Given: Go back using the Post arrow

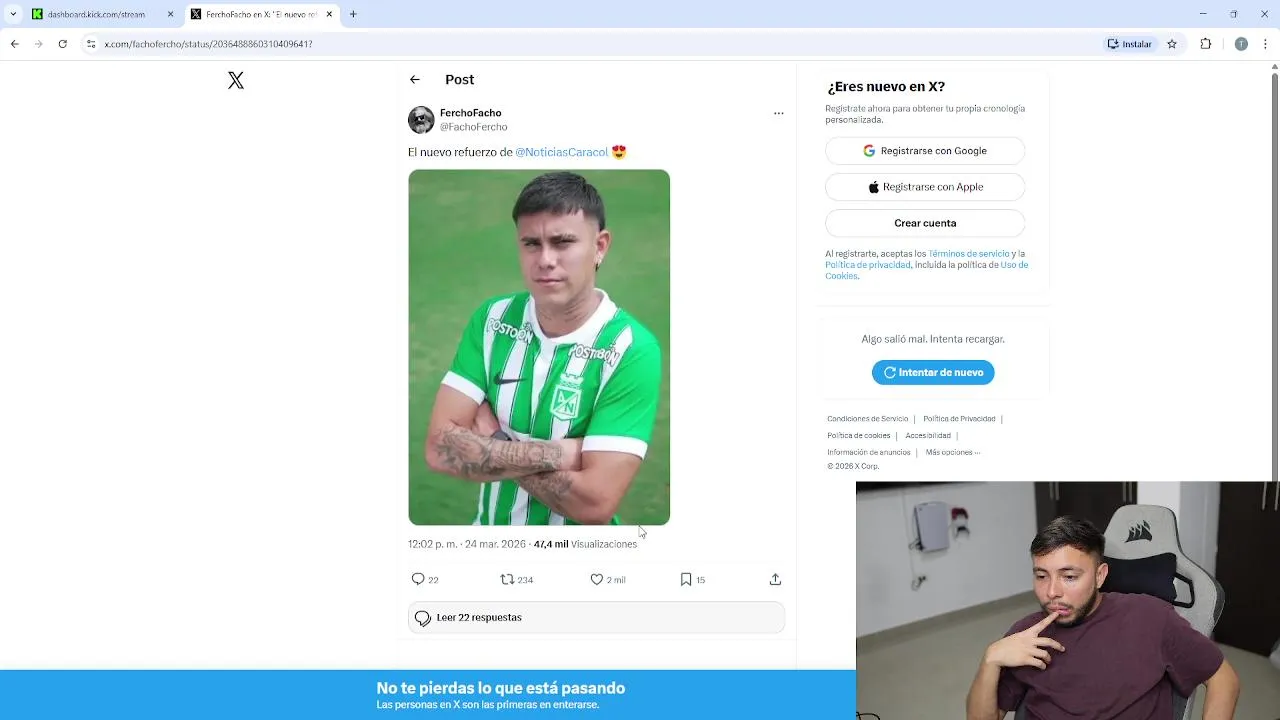Looking at the screenshot, I should point(415,80).
